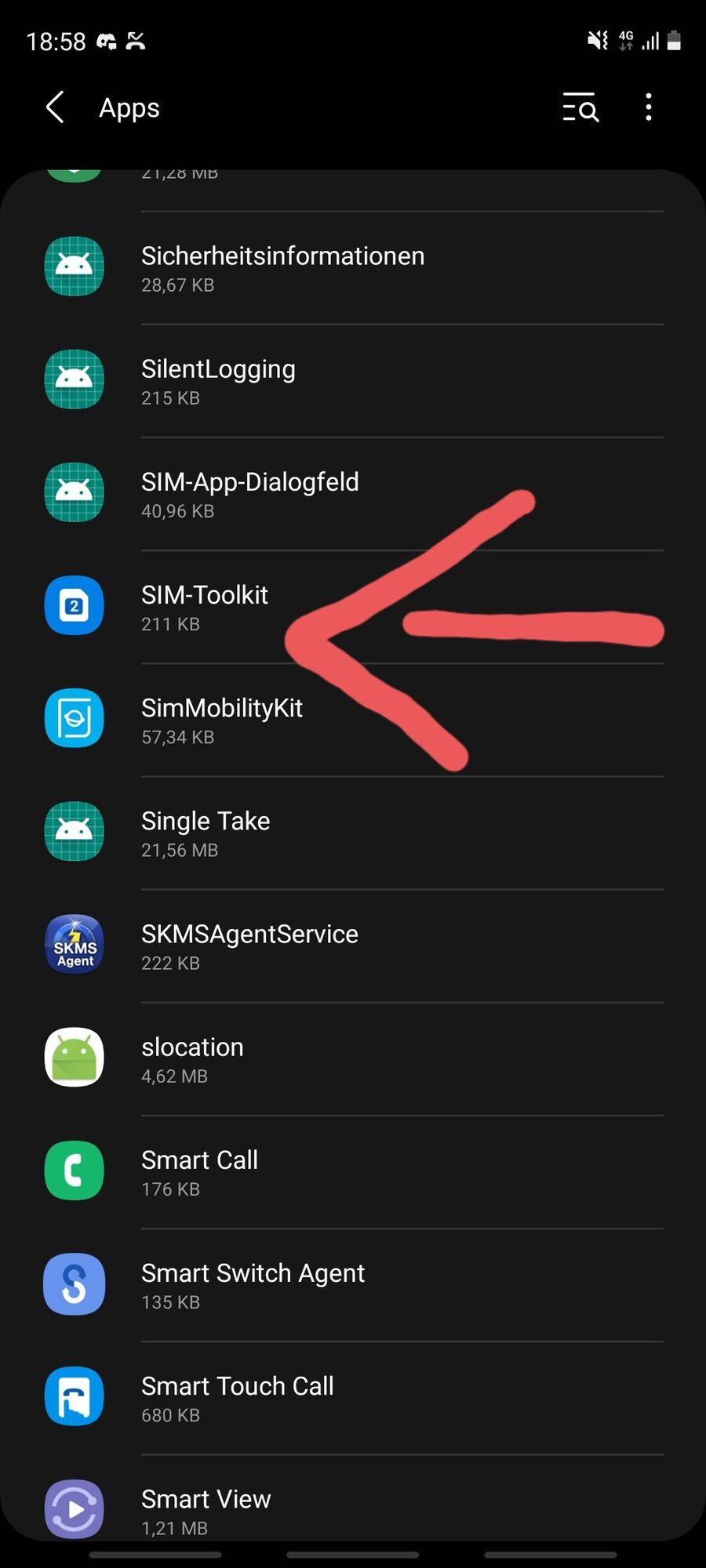
Task: Open the three-dot overflow menu
Action: tap(648, 107)
